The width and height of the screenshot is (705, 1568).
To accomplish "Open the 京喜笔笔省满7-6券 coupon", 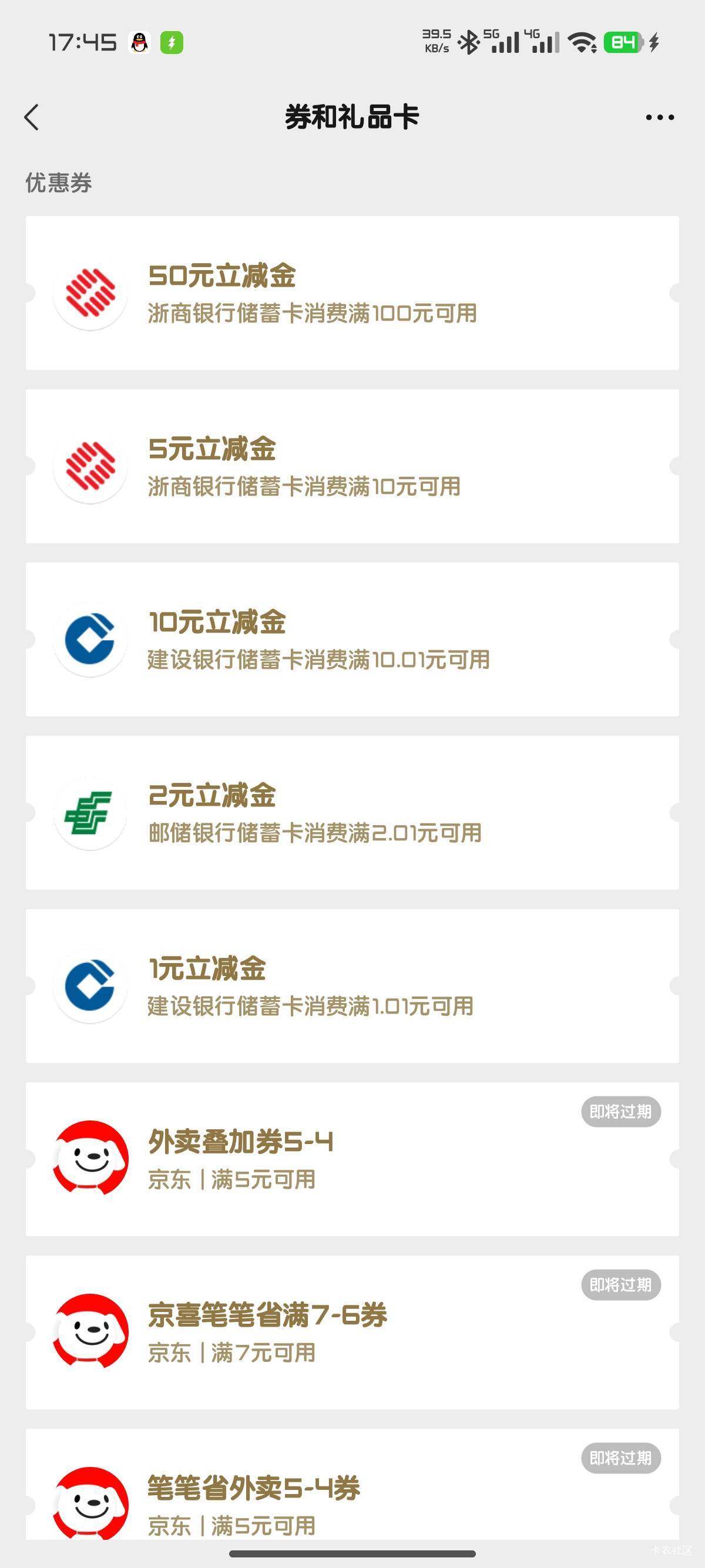I will (352, 1333).
